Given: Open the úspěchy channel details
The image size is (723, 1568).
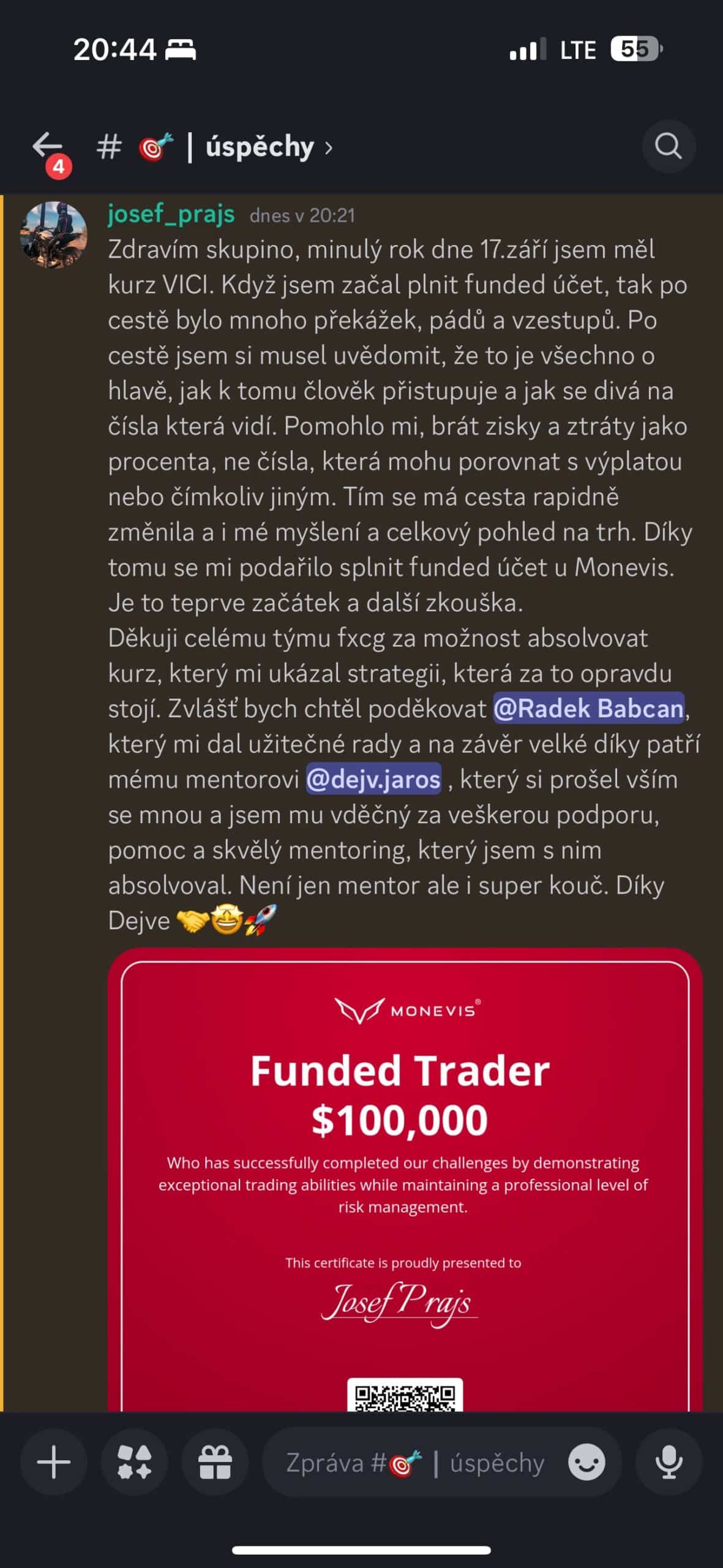Looking at the screenshot, I should (x=214, y=147).
